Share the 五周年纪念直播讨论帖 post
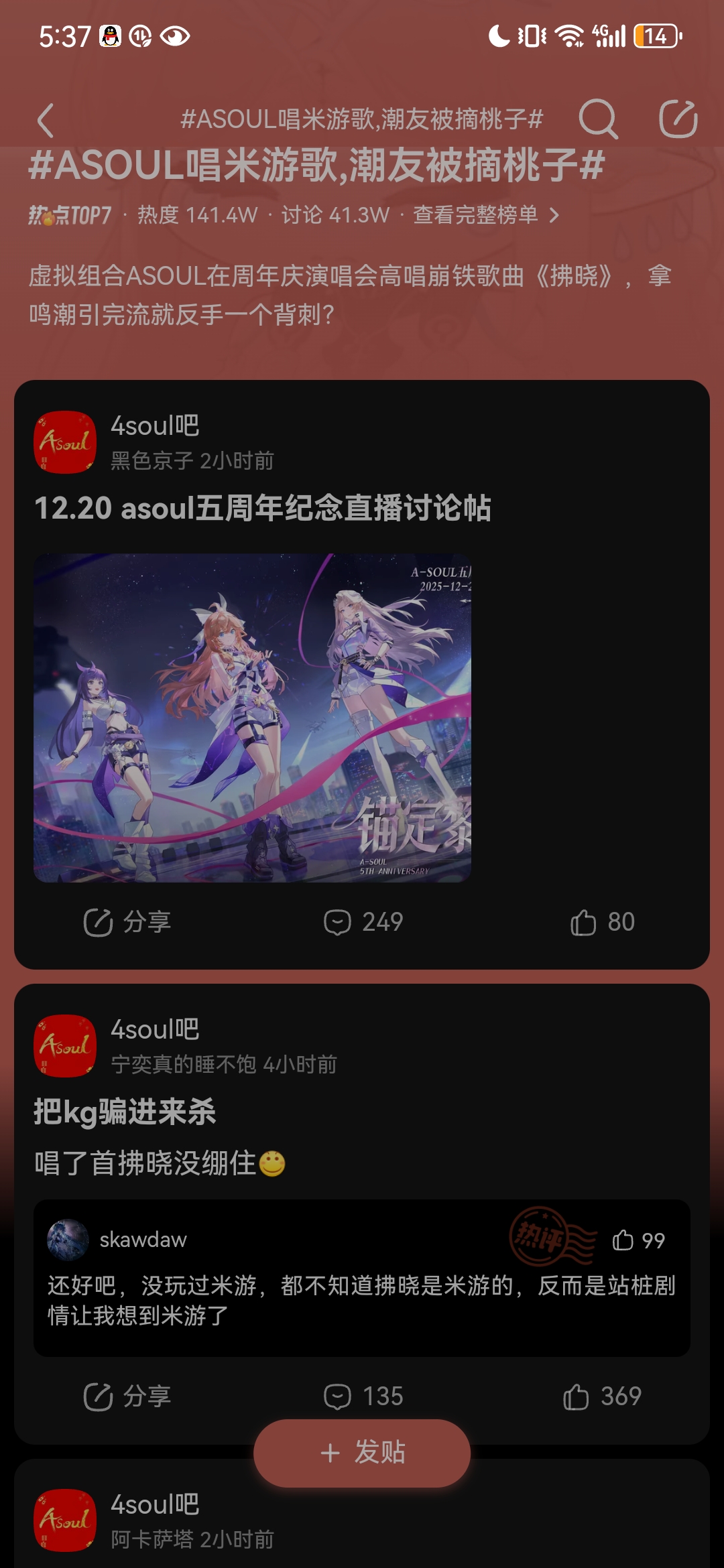This screenshot has width=724, height=1568. click(x=127, y=922)
